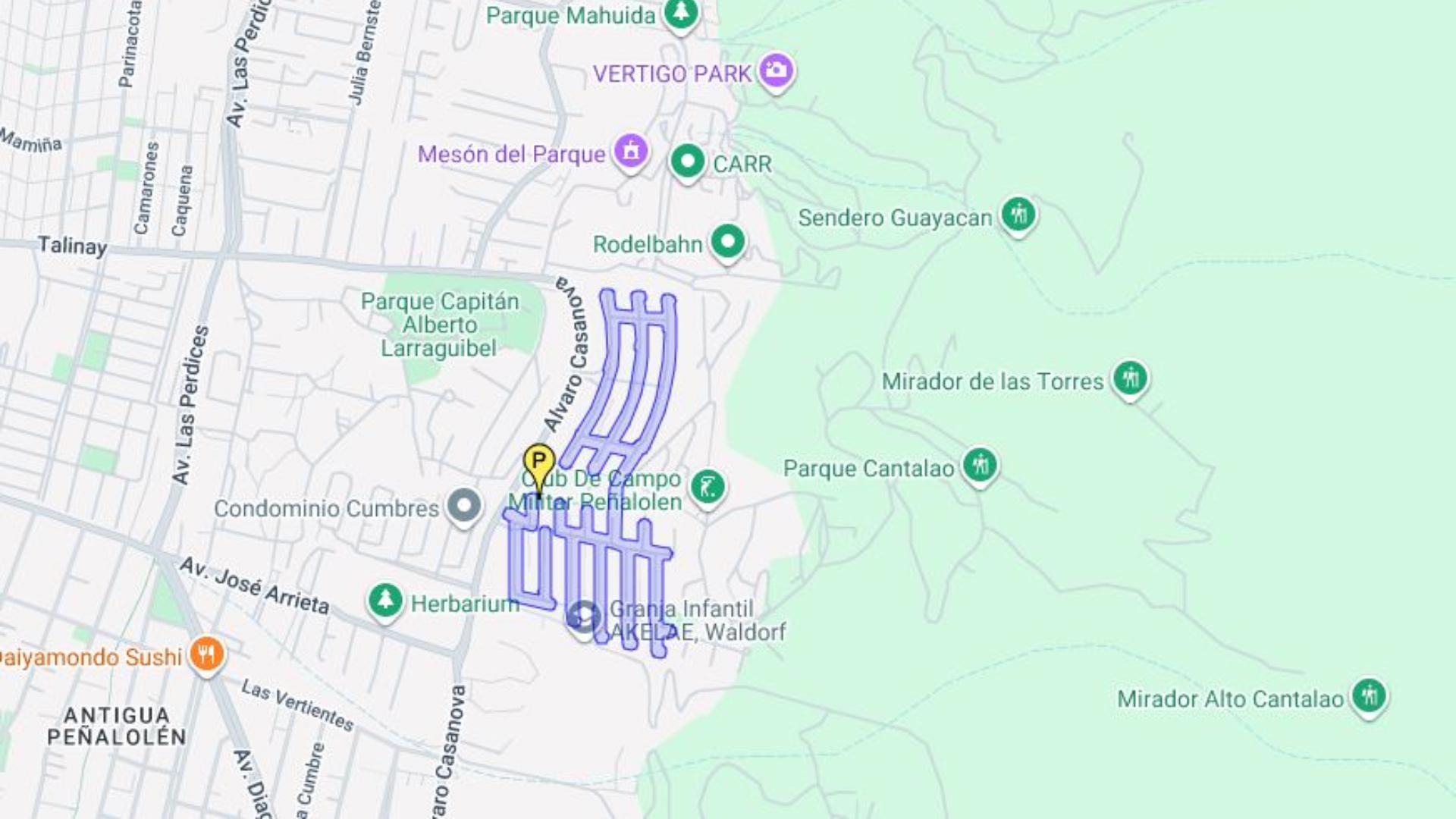Open the Rodelbahn marker
The width and height of the screenshot is (1456, 819).
coord(728,242)
